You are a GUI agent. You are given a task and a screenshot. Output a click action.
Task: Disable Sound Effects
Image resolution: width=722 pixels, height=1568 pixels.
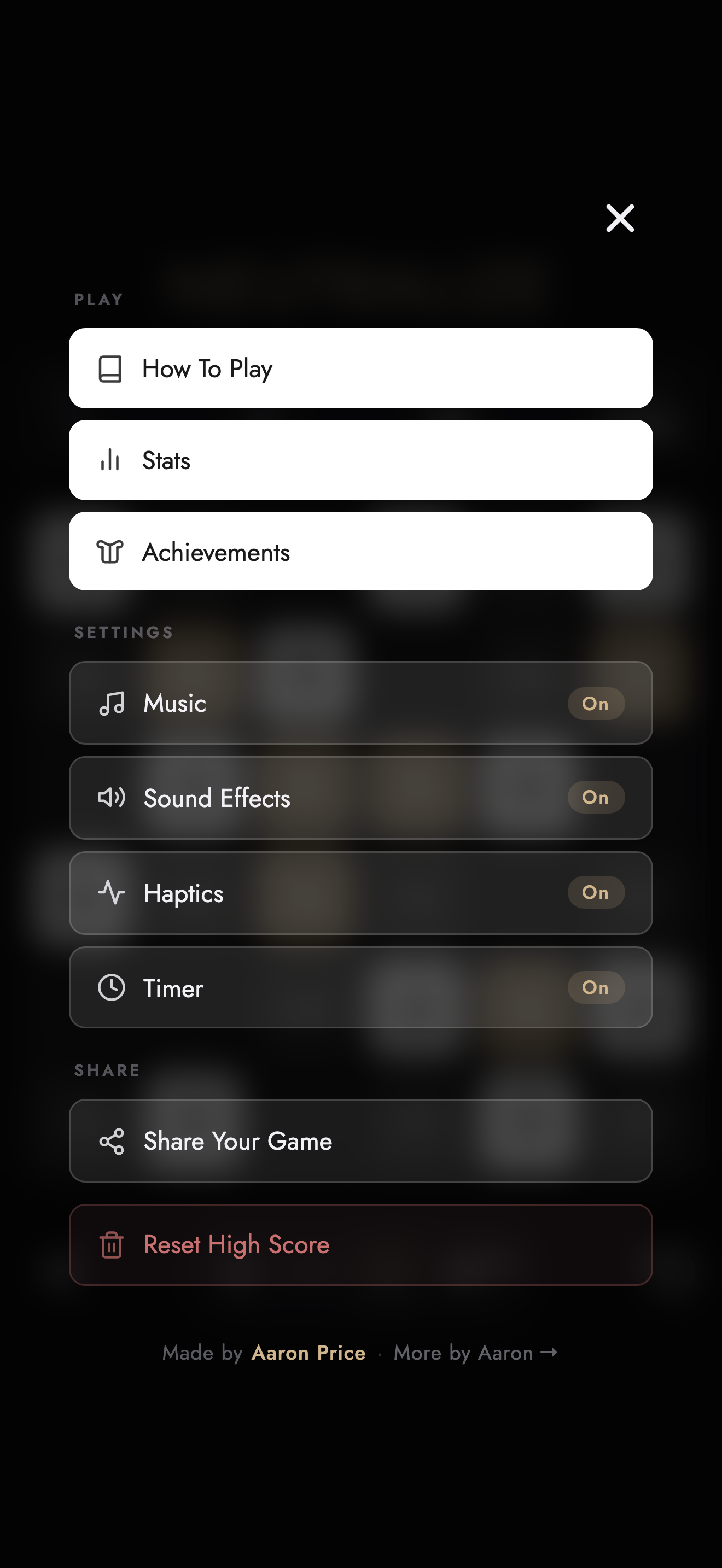click(x=595, y=798)
